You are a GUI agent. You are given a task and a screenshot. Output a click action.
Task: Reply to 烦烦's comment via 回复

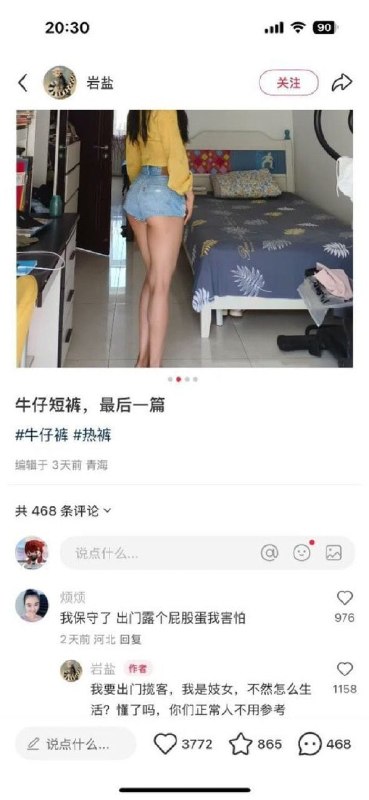(x=131, y=639)
